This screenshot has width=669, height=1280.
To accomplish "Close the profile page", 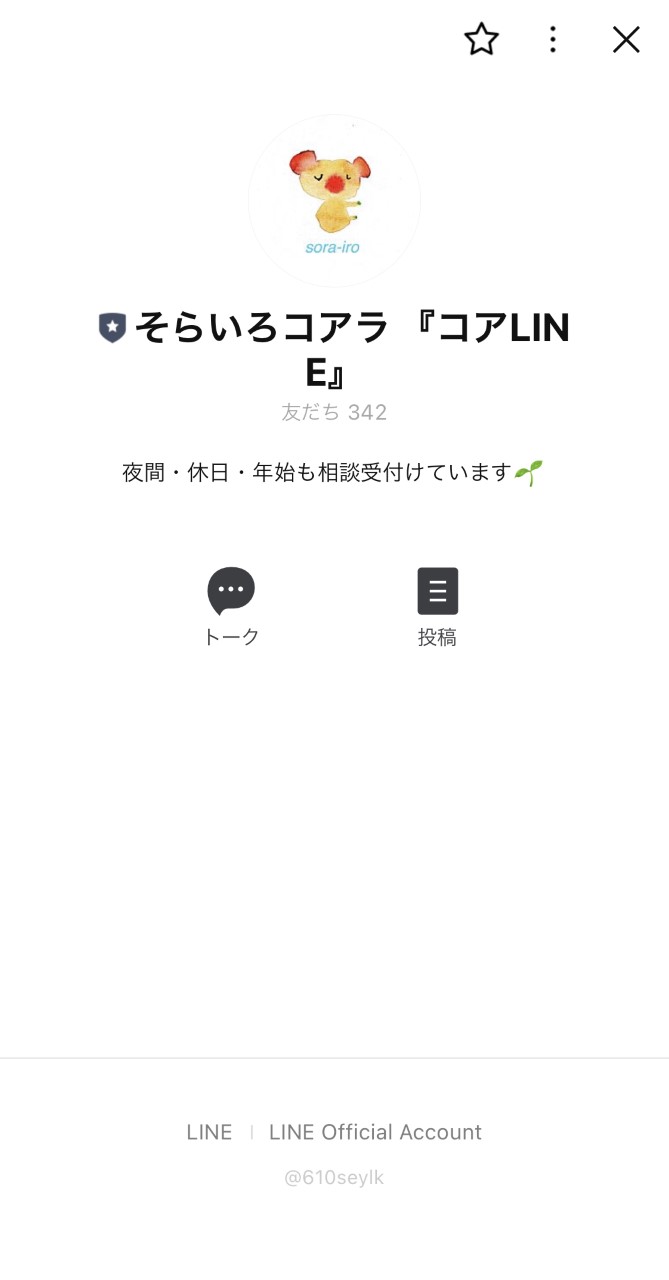I will click(x=626, y=40).
